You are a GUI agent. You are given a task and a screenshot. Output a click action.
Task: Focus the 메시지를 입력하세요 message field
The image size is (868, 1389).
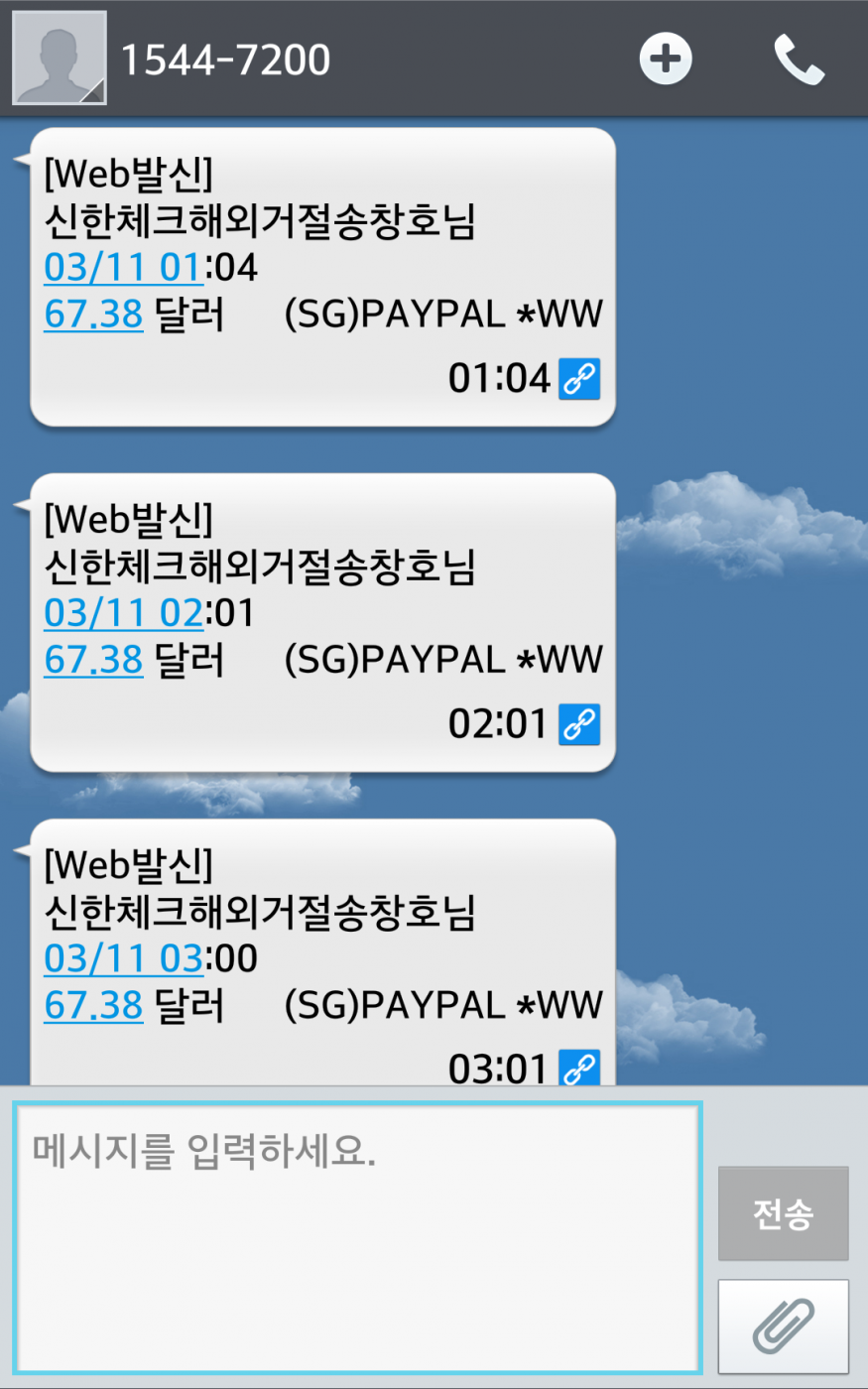358,1238
